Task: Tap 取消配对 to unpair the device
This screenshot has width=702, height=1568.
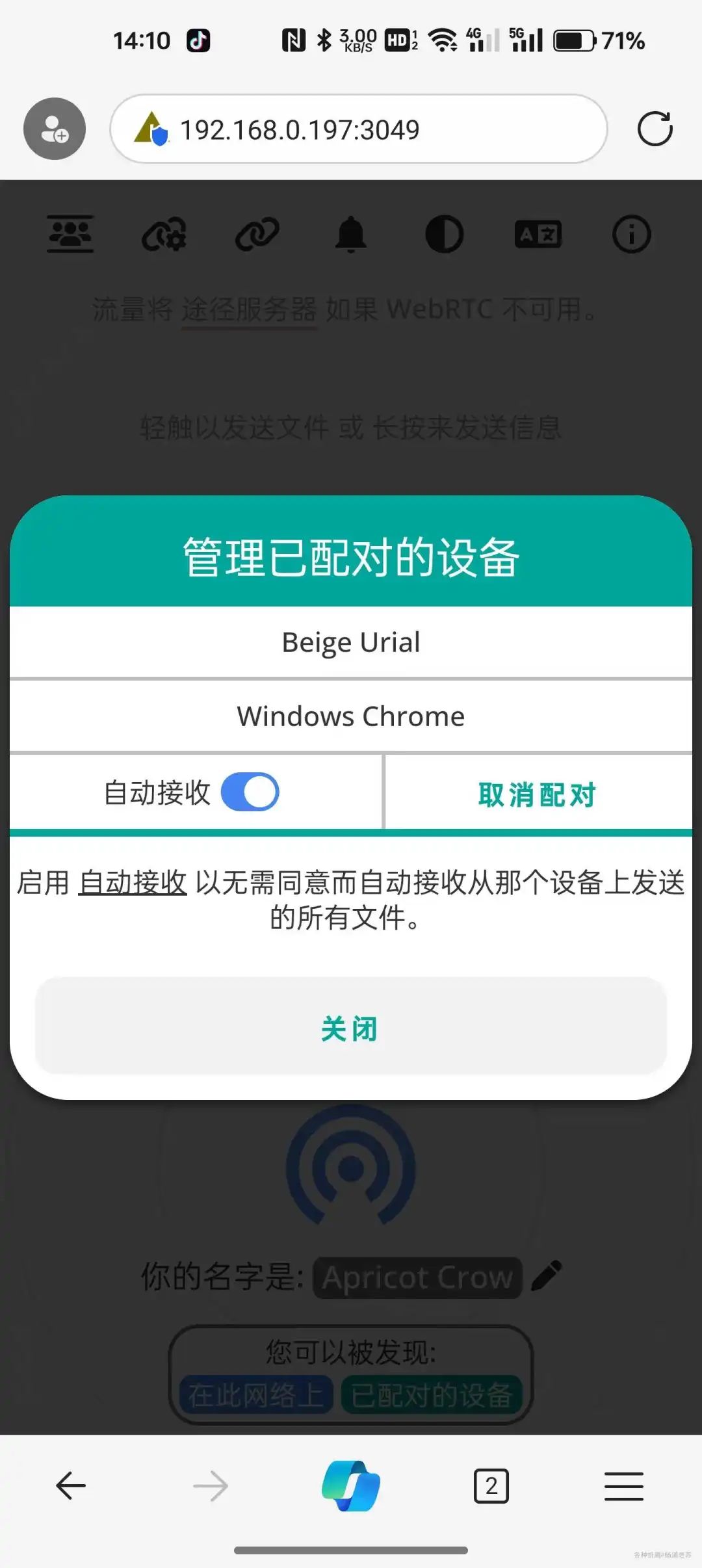Action: click(x=537, y=794)
